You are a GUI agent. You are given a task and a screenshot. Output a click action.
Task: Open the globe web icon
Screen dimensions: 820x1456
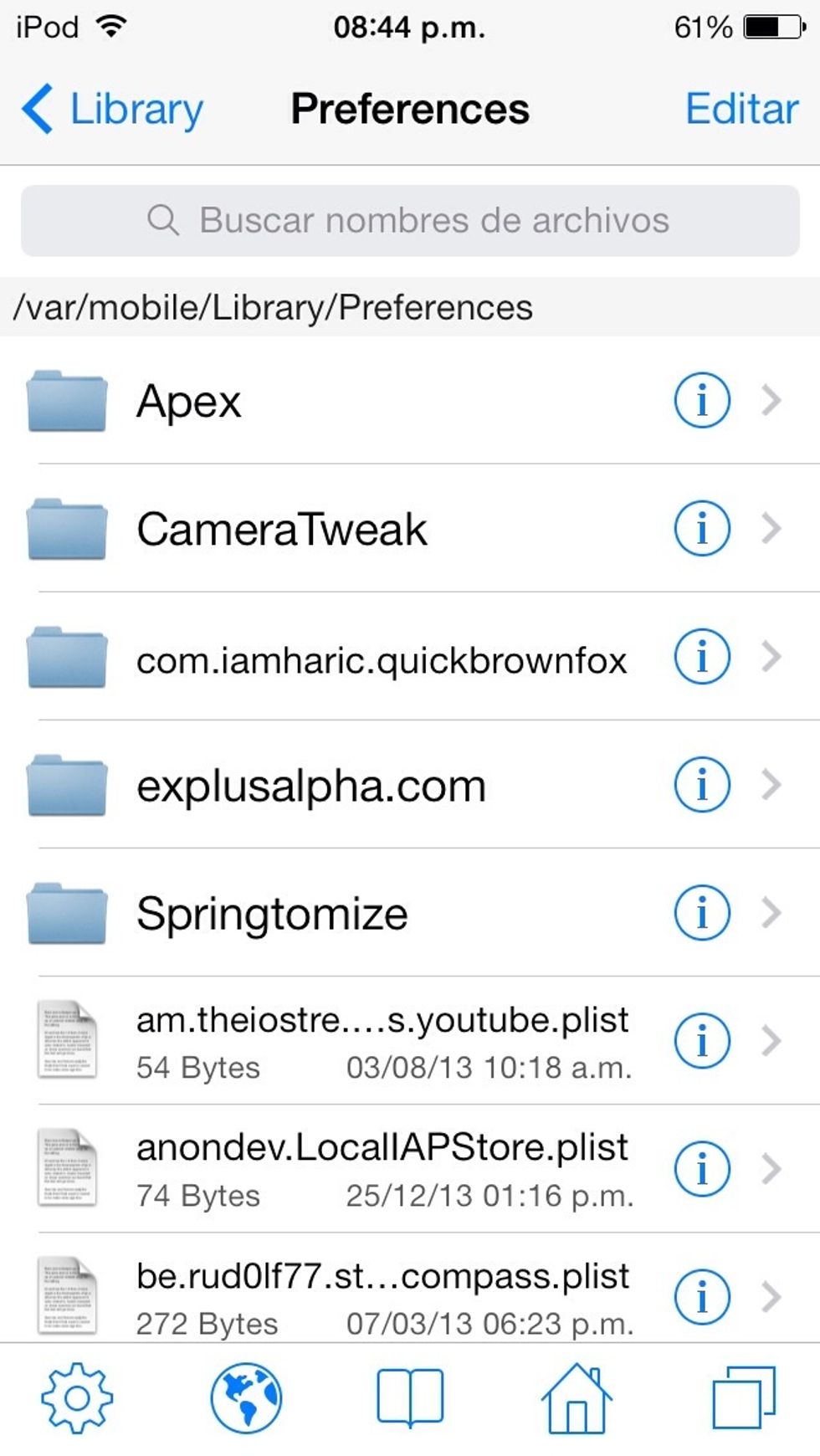tap(246, 1398)
